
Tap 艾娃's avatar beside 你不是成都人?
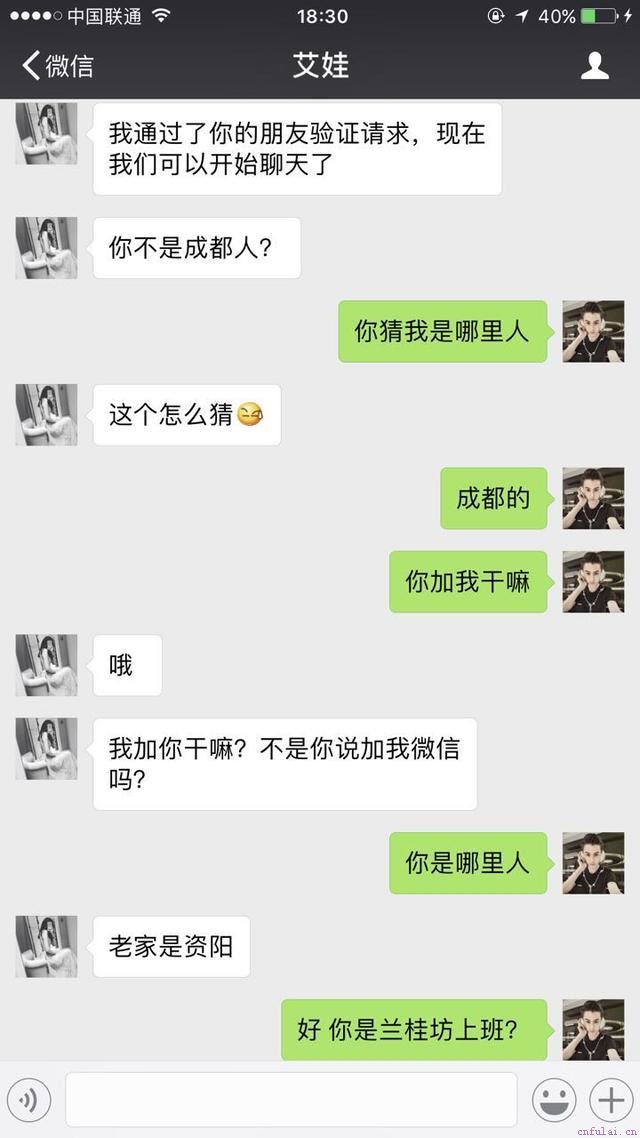(x=46, y=248)
